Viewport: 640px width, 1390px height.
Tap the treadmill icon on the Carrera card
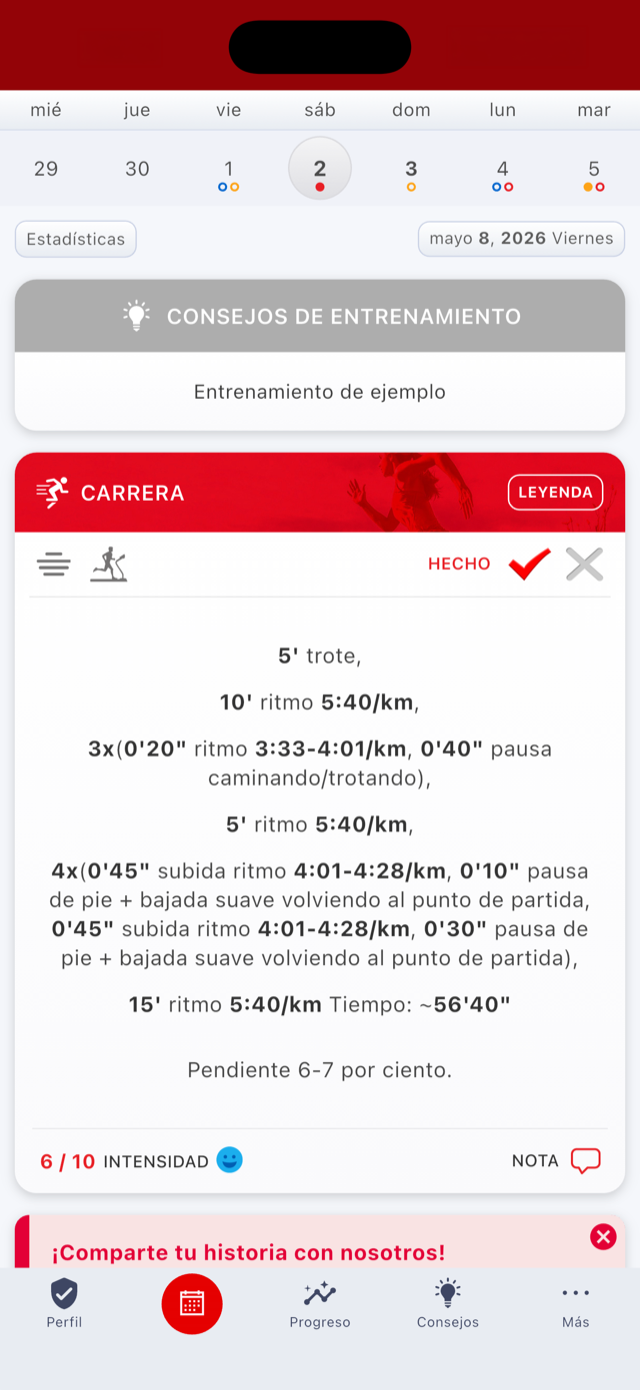pos(108,565)
